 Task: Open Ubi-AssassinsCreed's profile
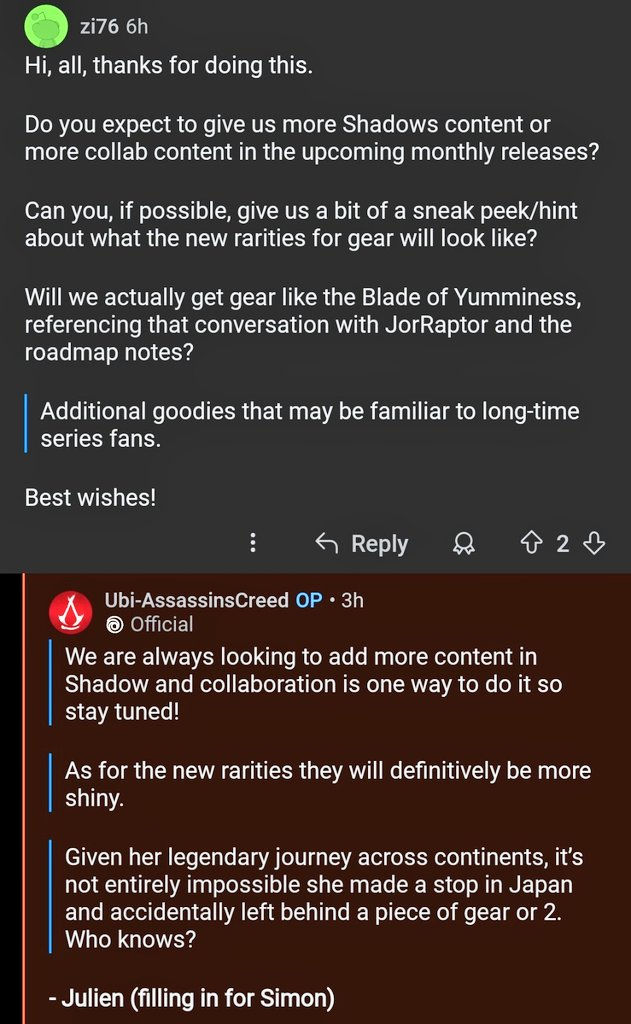point(196,600)
